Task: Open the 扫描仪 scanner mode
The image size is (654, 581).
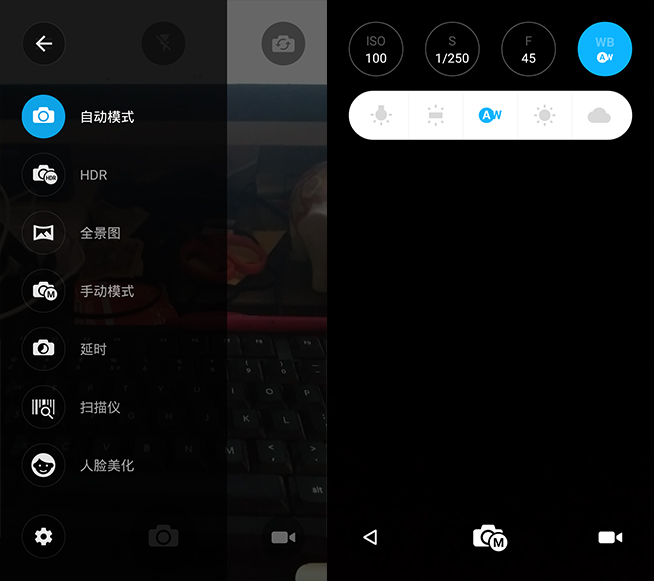Action: click(43, 407)
